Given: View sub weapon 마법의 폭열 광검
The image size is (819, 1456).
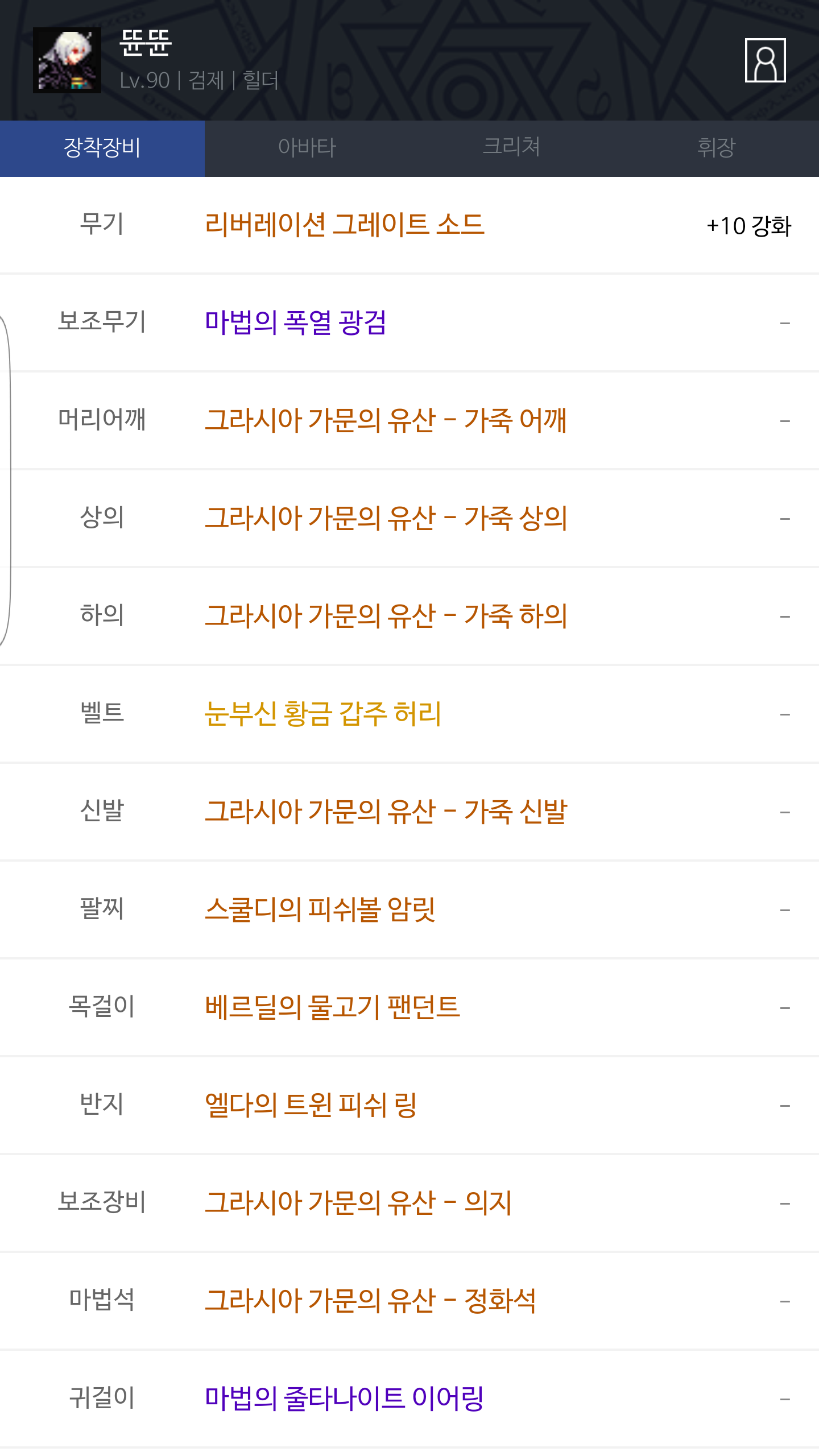Looking at the screenshot, I should [296, 322].
